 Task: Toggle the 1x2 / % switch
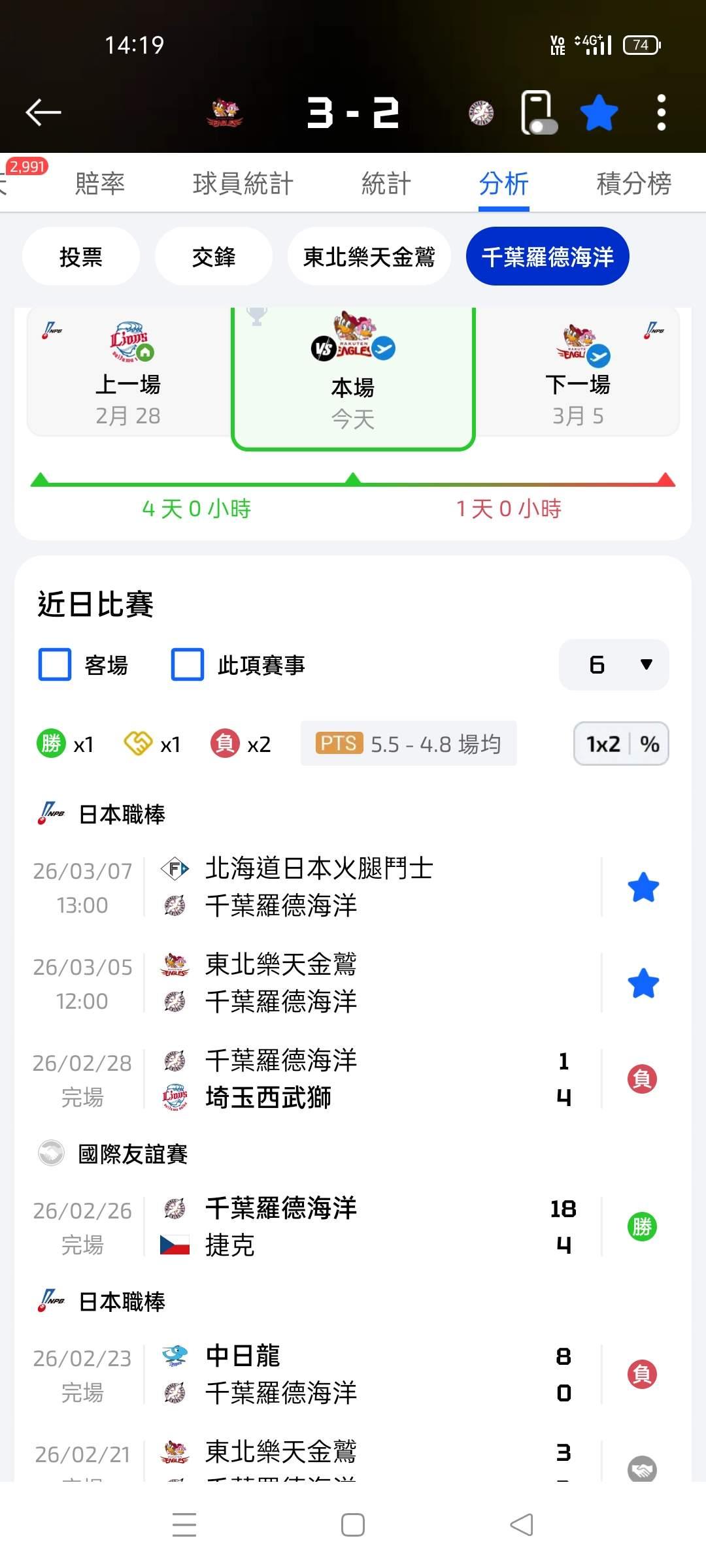tap(621, 744)
